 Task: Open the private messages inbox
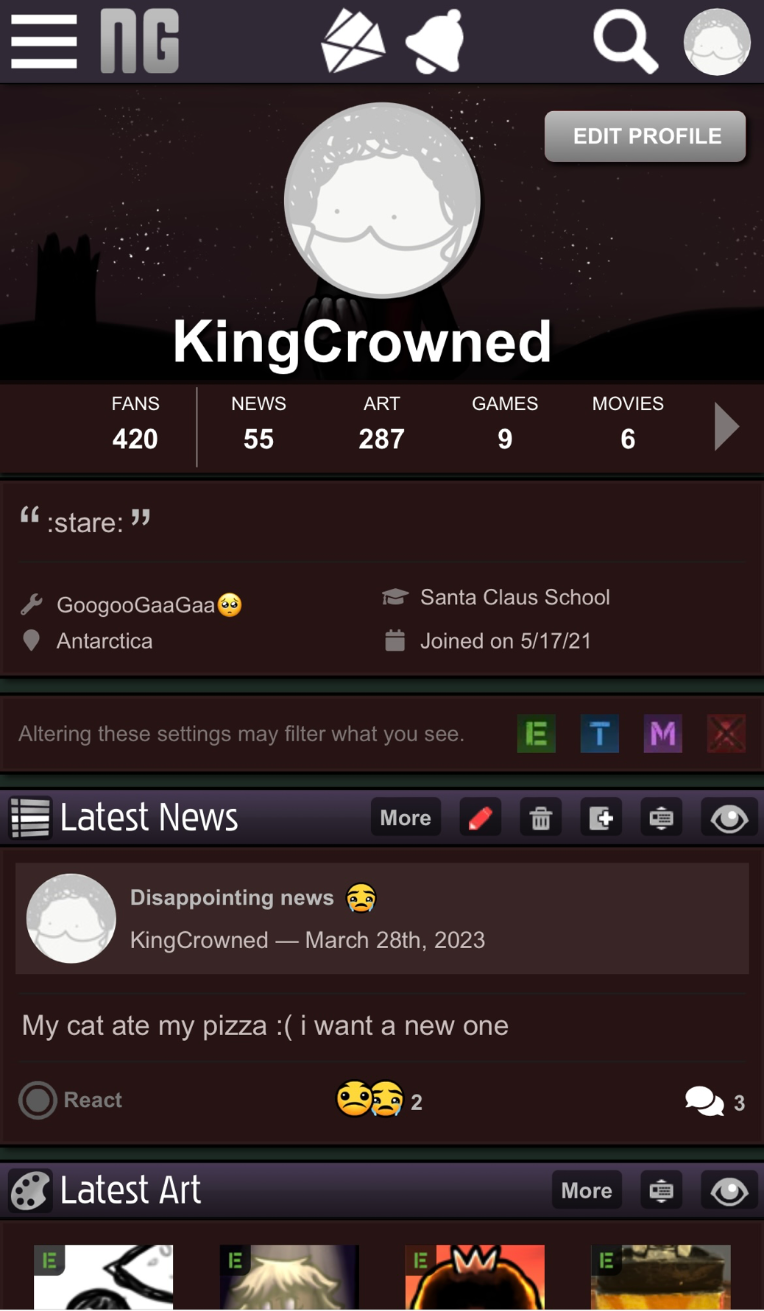click(352, 42)
